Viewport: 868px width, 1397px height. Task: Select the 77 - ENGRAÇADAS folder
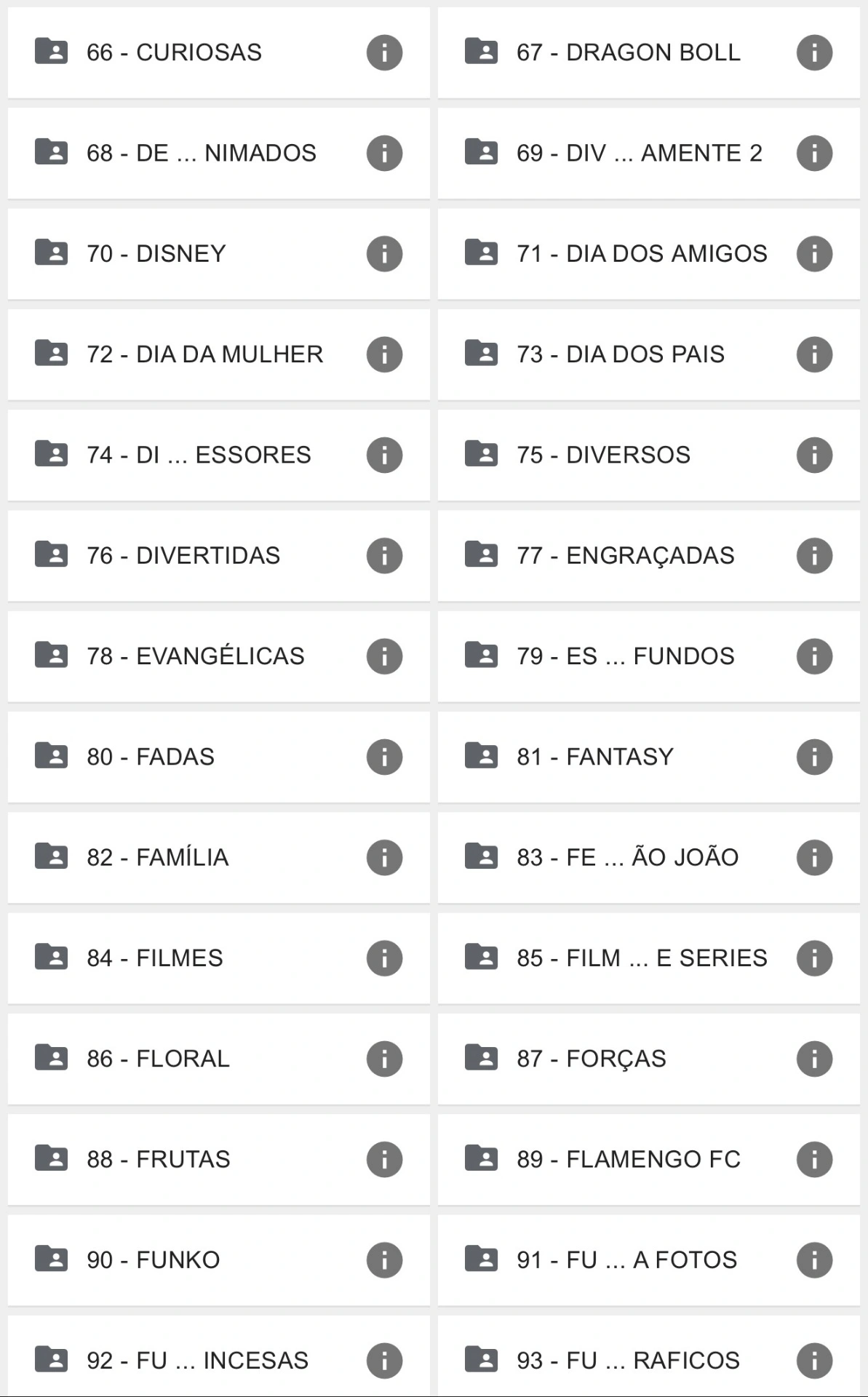(x=625, y=556)
